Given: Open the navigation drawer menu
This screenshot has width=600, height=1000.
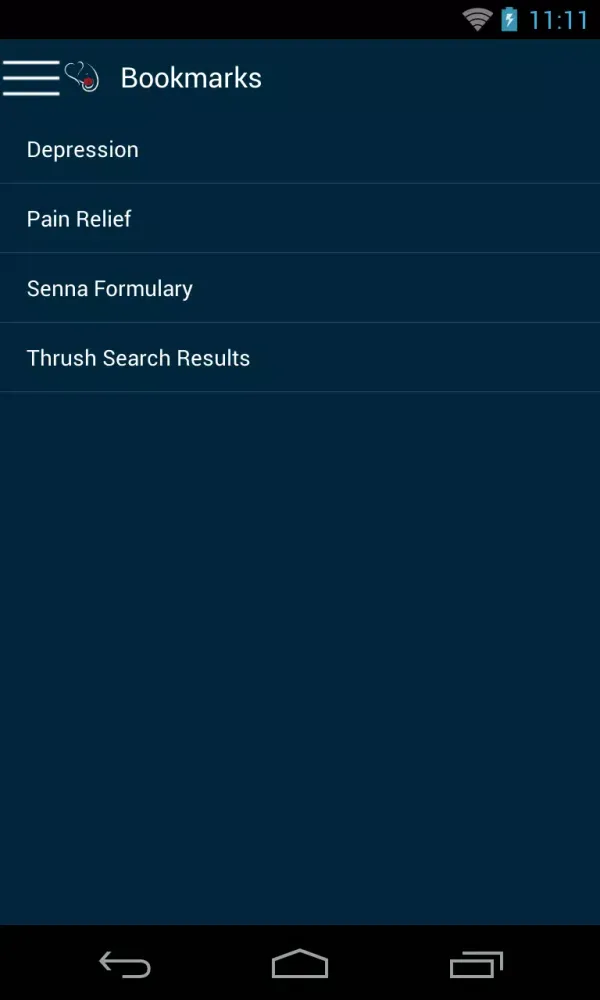Looking at the screenshot, I should (32, 77).
